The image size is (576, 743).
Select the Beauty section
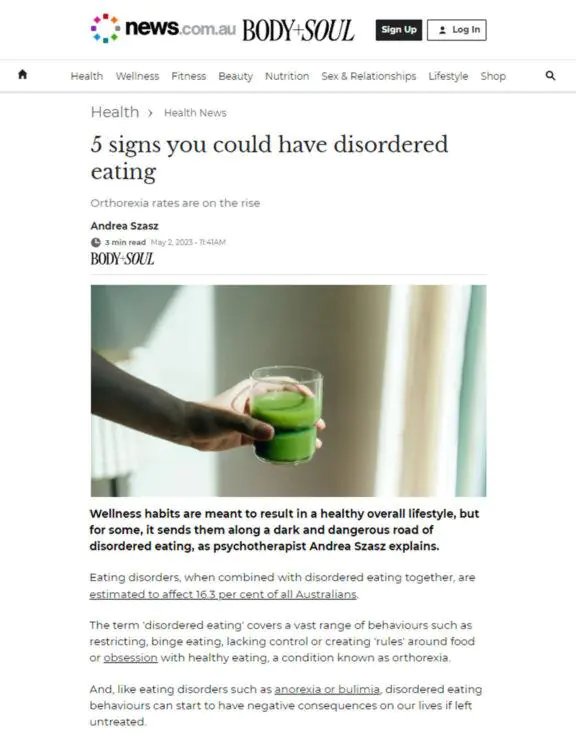click(x=235, y=76)
